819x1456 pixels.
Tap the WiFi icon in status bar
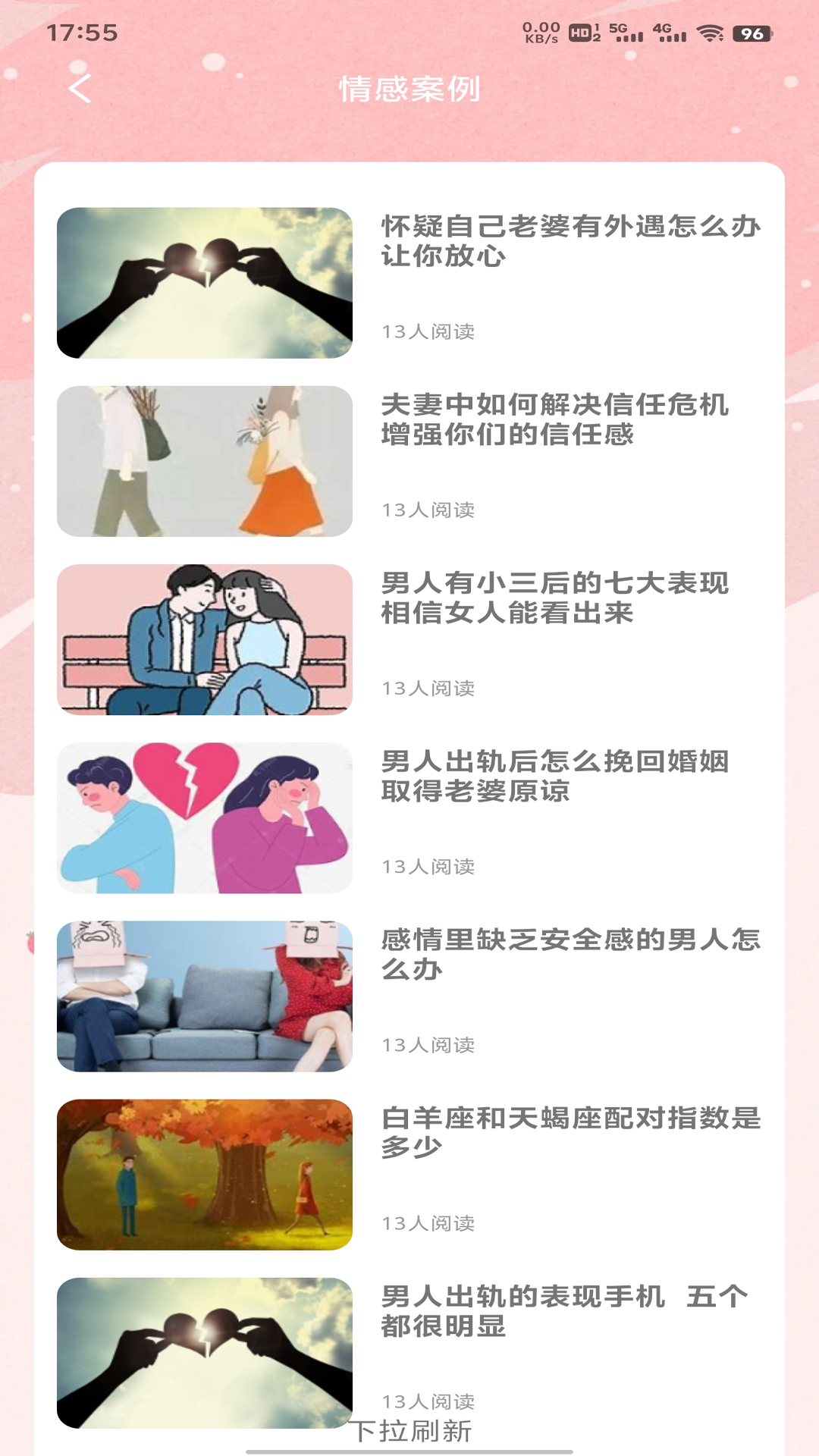(711, 33)
